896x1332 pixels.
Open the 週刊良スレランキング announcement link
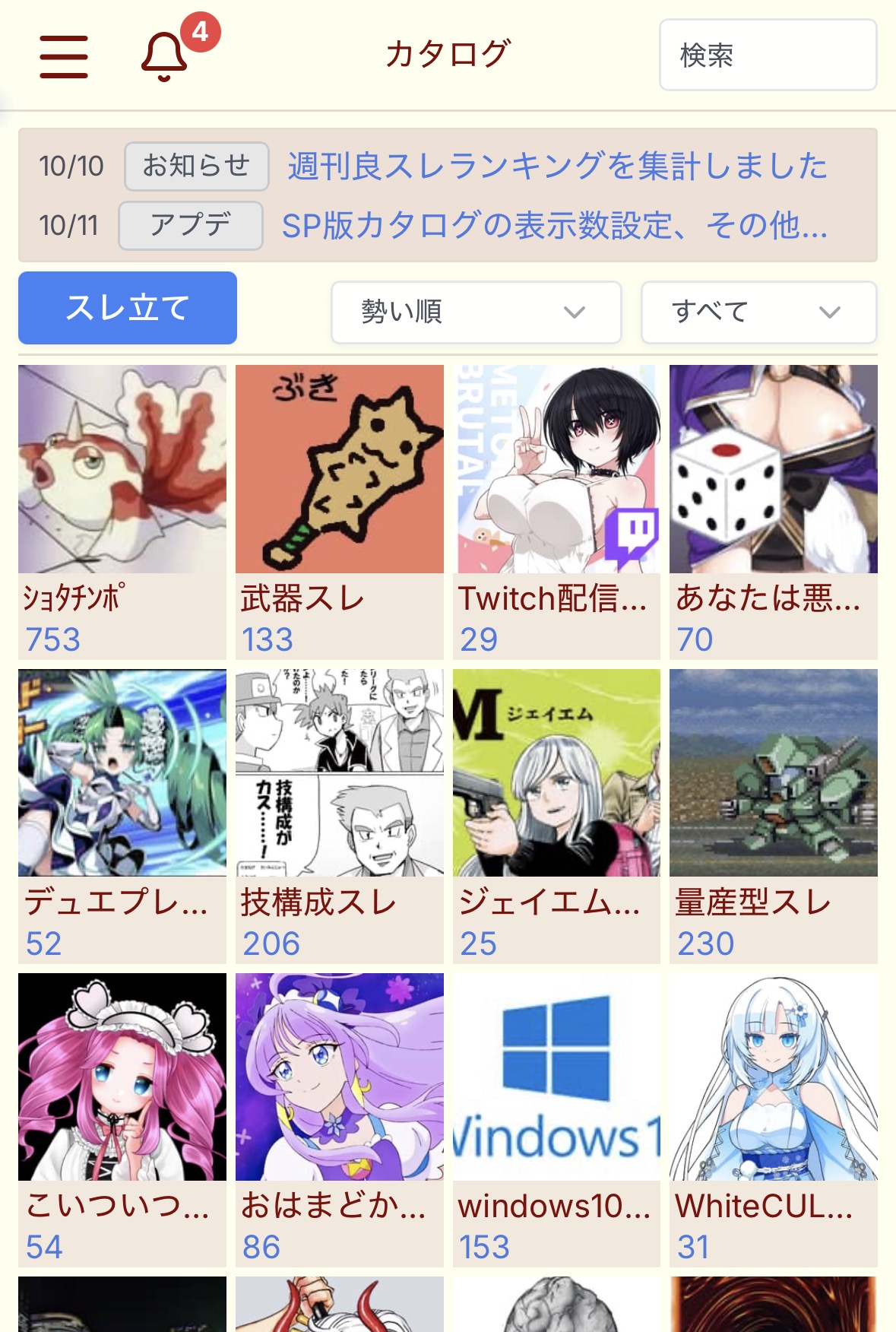(x=557, y=166)
